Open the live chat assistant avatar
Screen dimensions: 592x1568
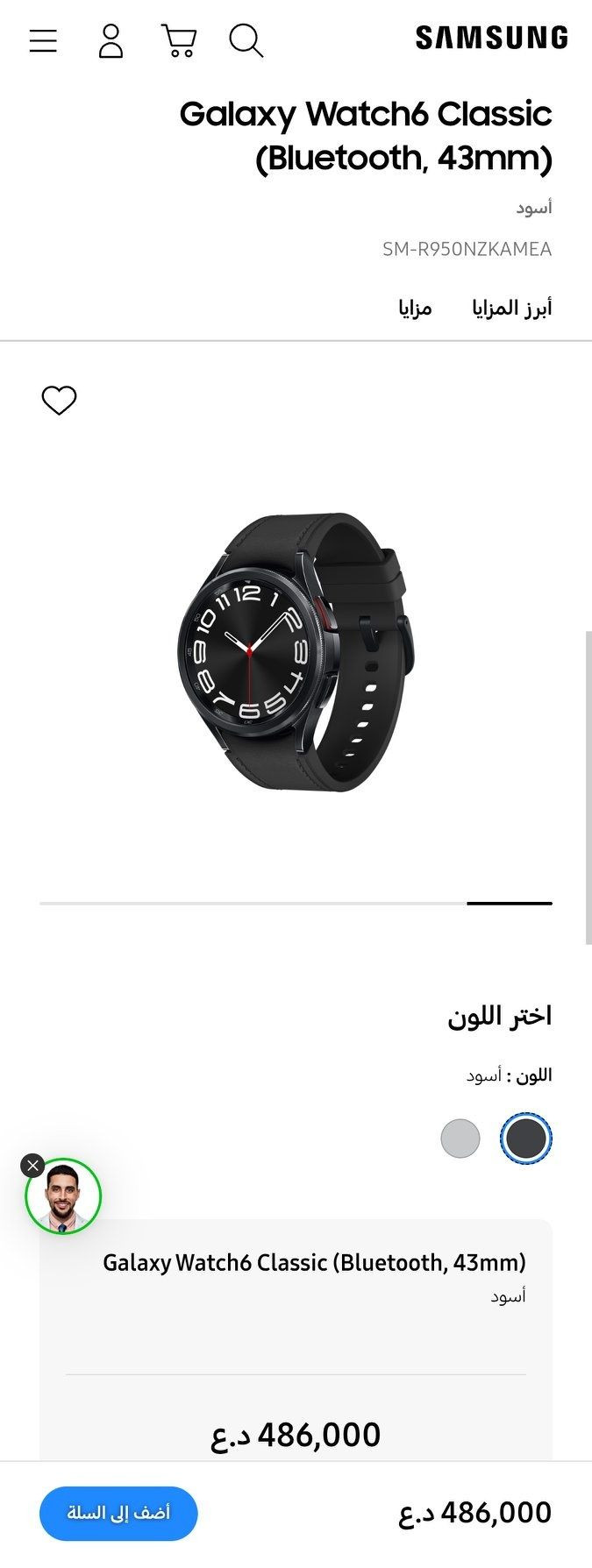pyautogui.click(x=64, y=1197)
